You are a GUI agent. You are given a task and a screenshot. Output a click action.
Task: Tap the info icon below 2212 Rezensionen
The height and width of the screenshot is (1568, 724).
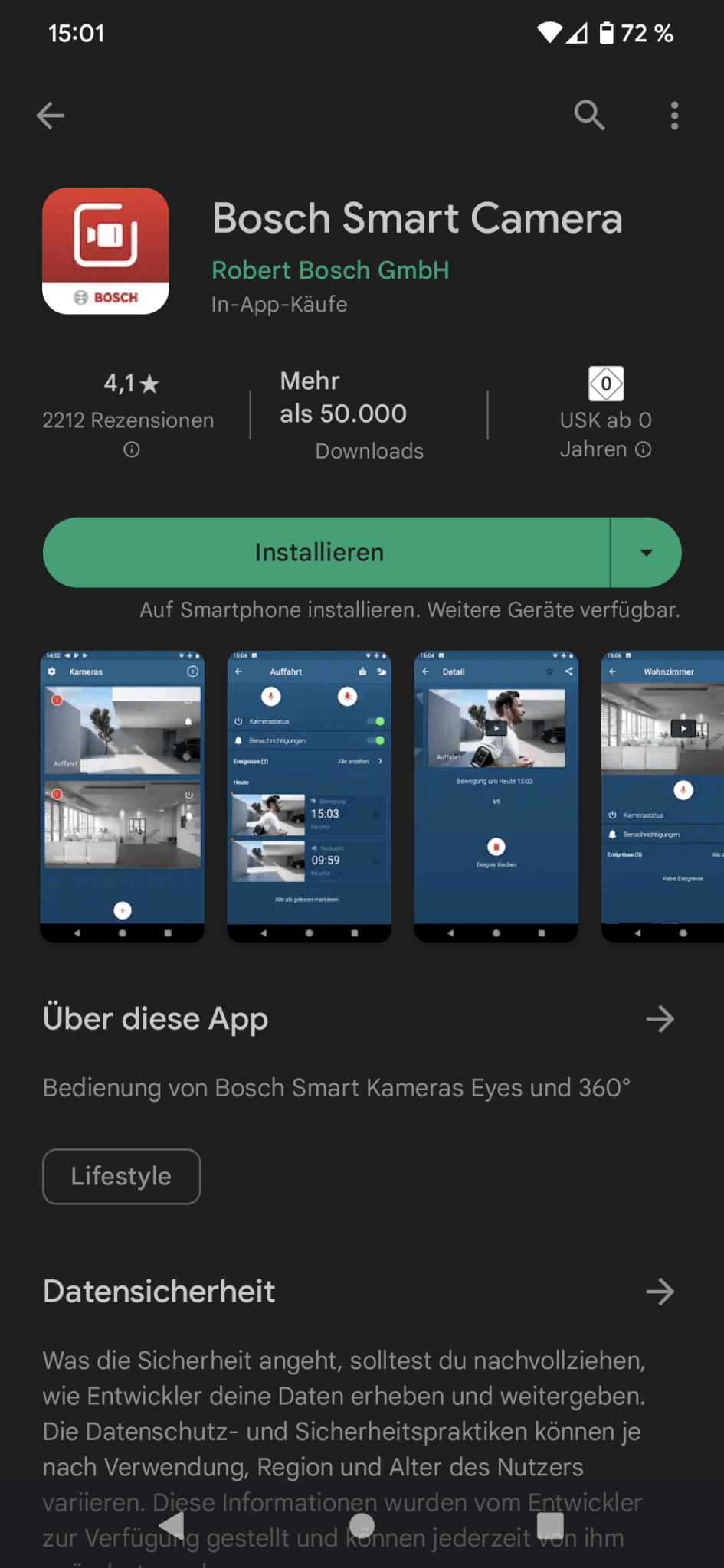click(130, 450)
